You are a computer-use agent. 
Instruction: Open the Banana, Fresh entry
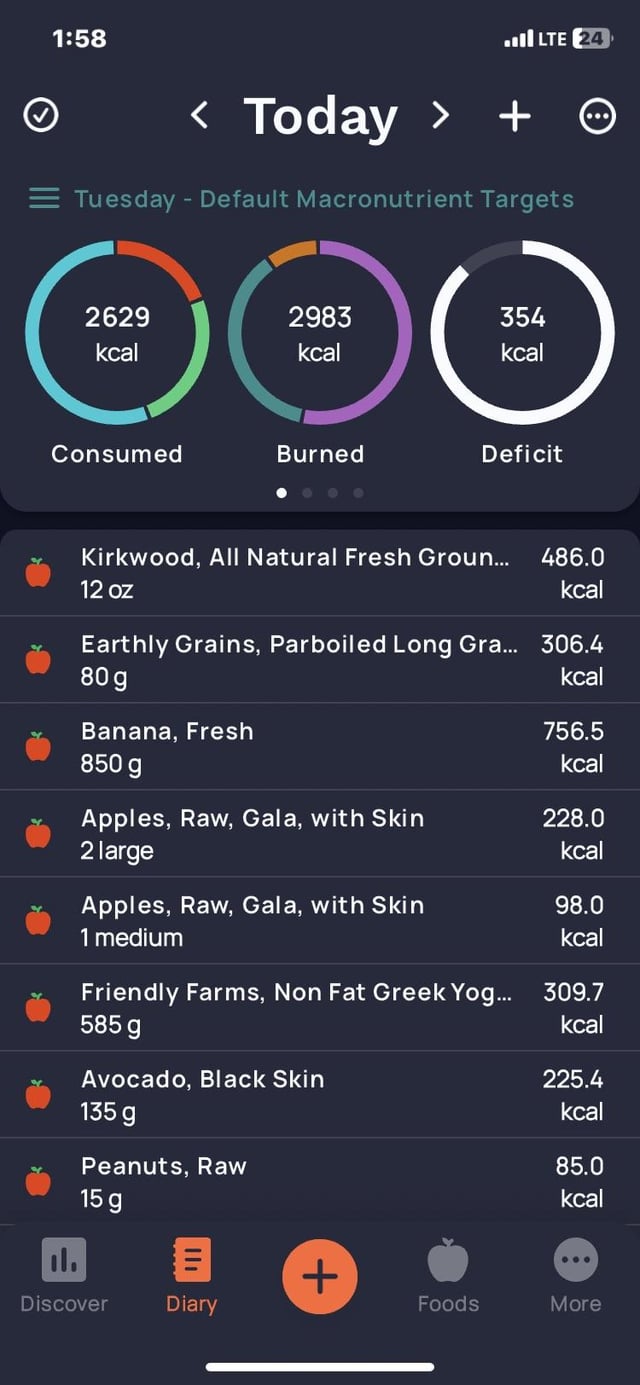tap(320, 747)
